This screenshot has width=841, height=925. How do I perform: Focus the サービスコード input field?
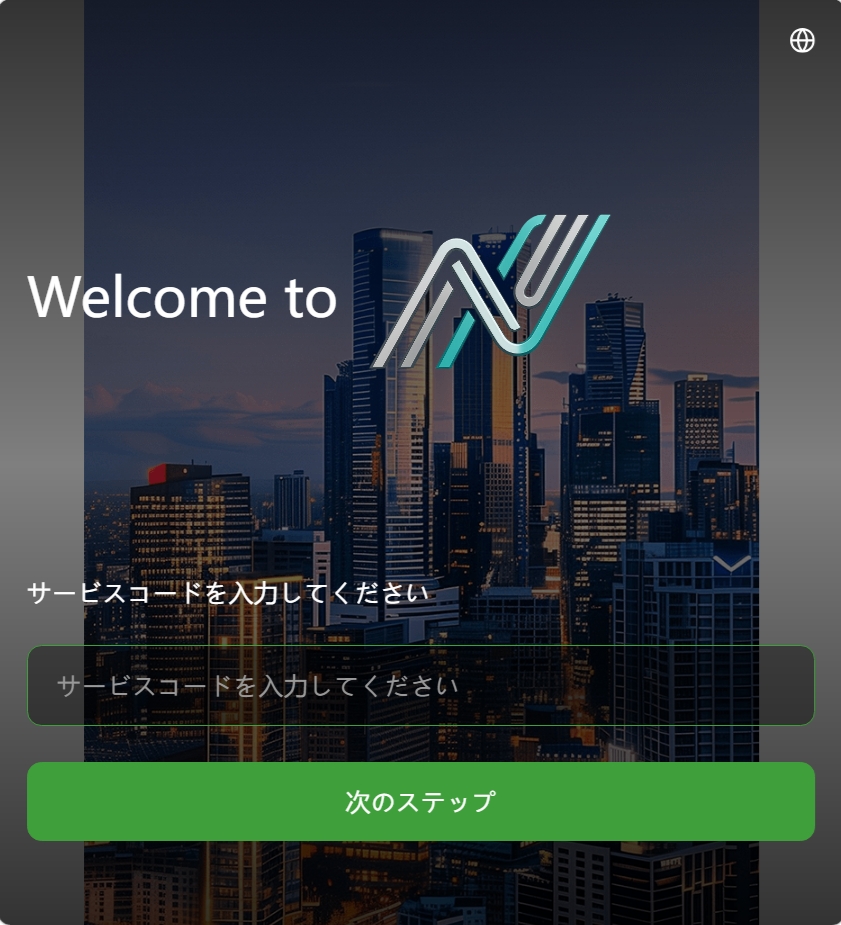click(x=420, y=686)
